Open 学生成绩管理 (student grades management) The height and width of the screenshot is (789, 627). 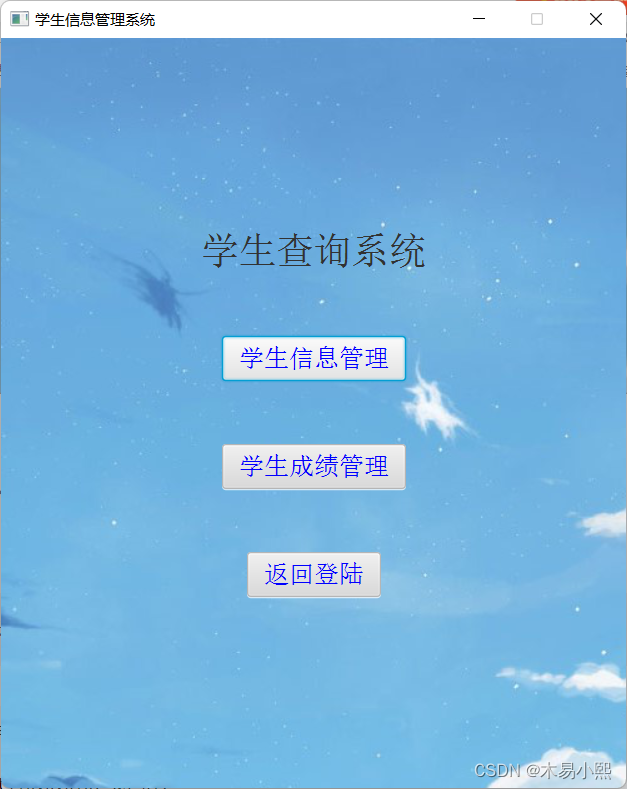tap(313, 466)
